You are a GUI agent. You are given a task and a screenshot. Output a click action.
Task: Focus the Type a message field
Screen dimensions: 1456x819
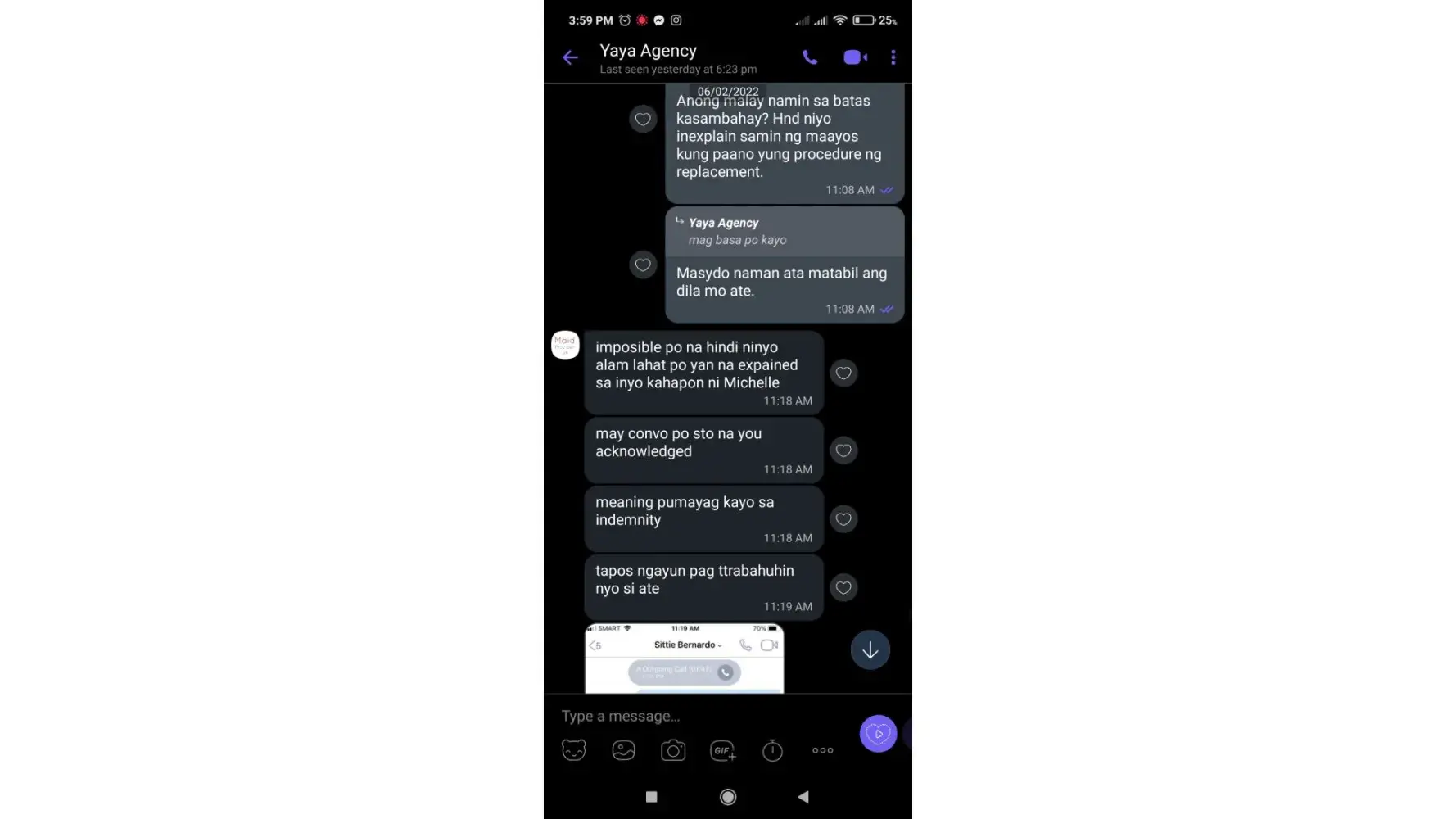pos(696,717)
